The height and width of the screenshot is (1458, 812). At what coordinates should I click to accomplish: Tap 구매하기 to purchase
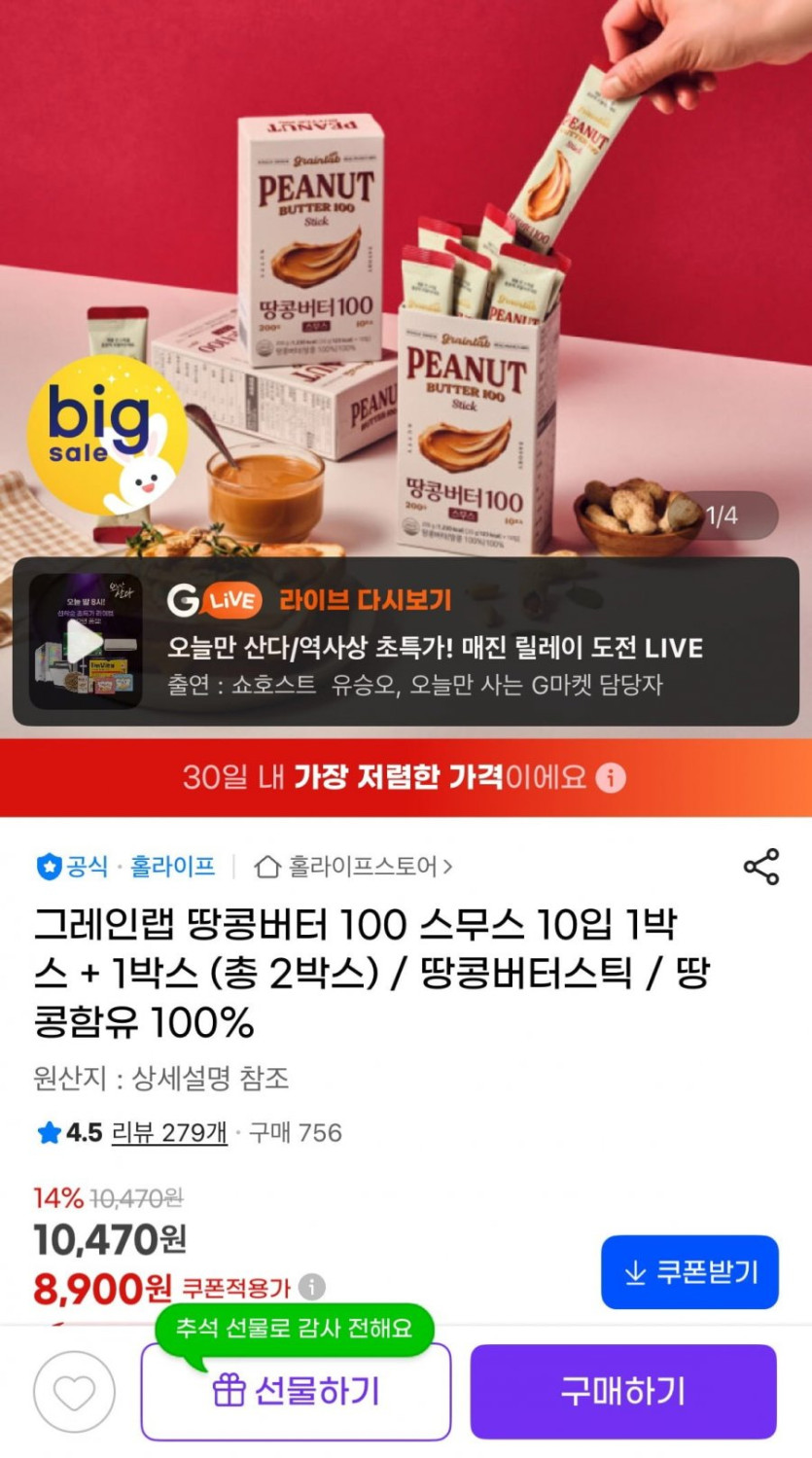coord(623,1392)
